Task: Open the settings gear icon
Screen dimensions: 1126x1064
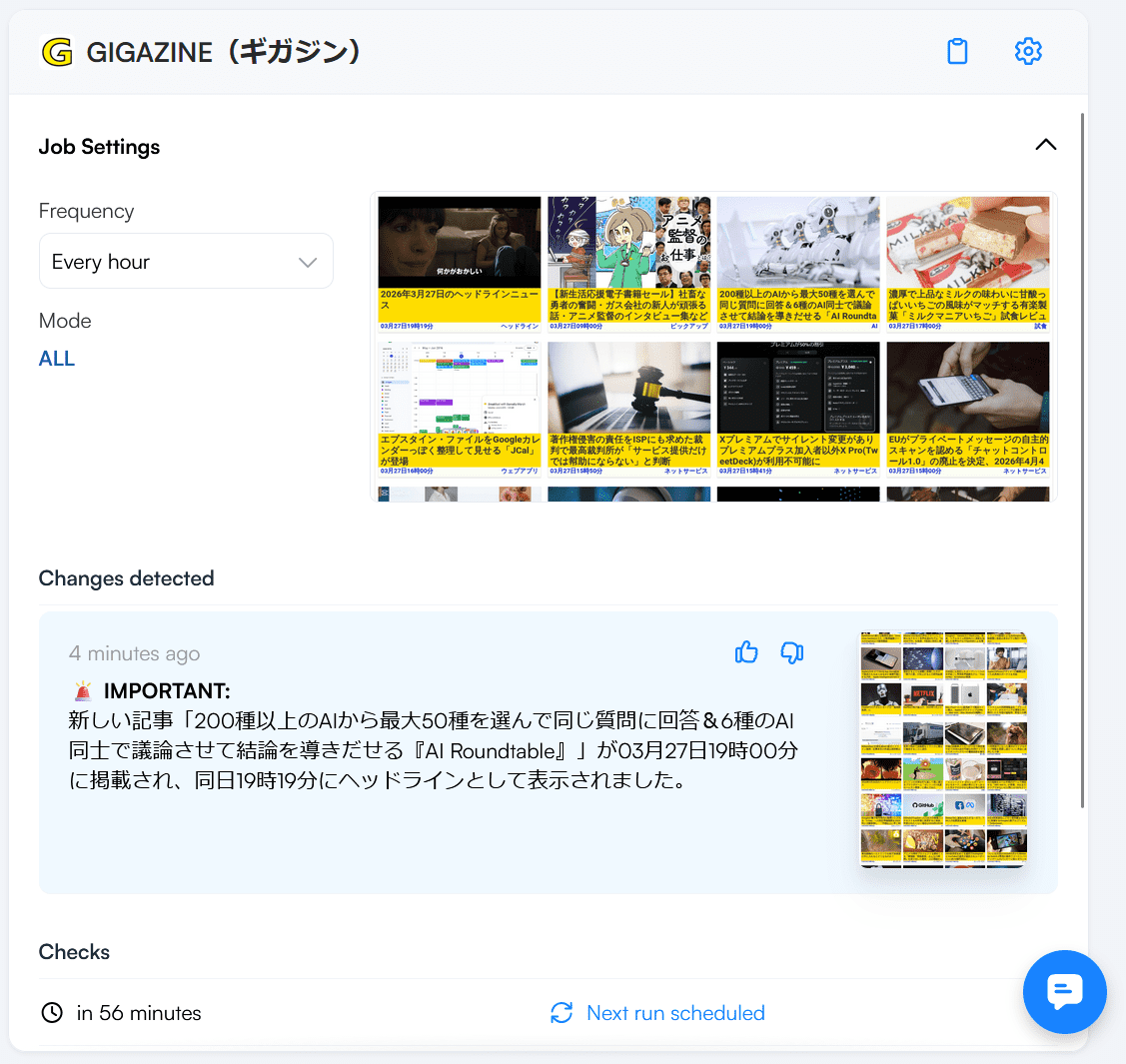Action: pyautogui.click(x=1028, y=51)
